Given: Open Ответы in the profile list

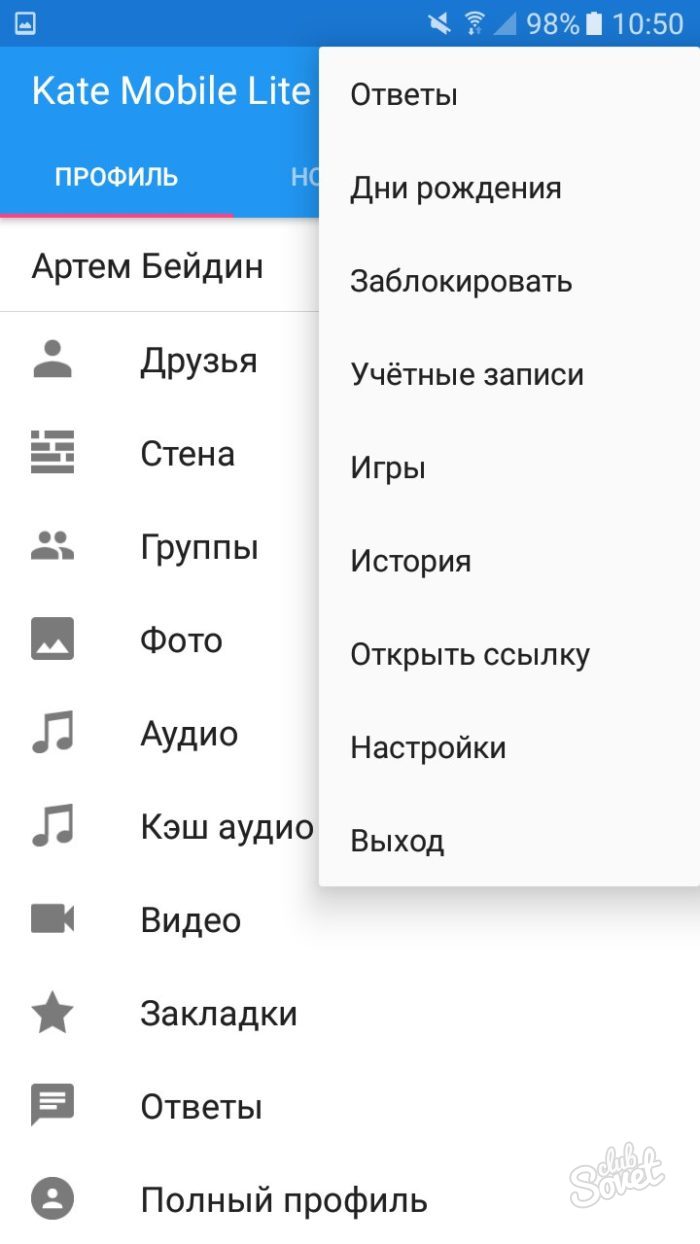Looking at the screenshot, I should click(350, 1107).
